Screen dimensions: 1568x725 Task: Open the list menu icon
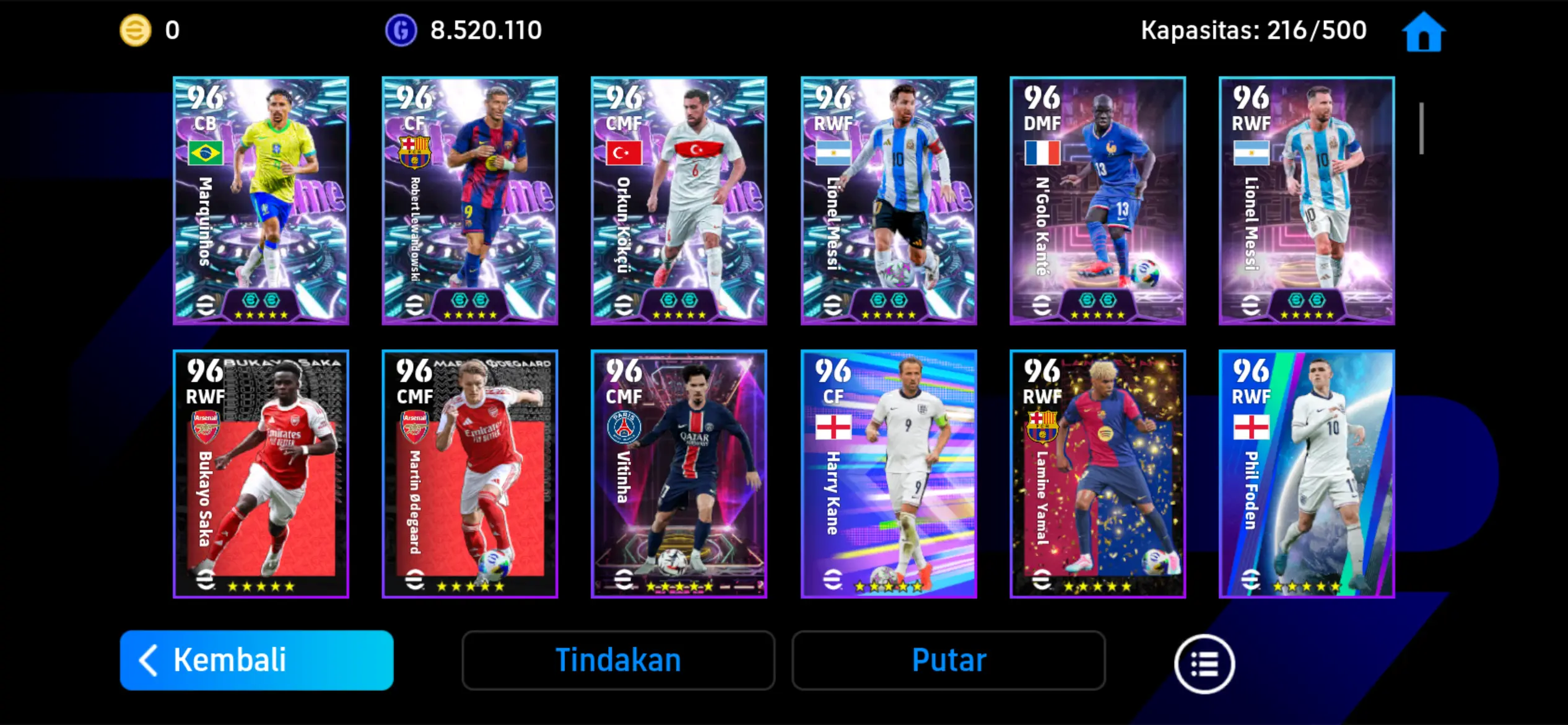tap(1204, 664)
